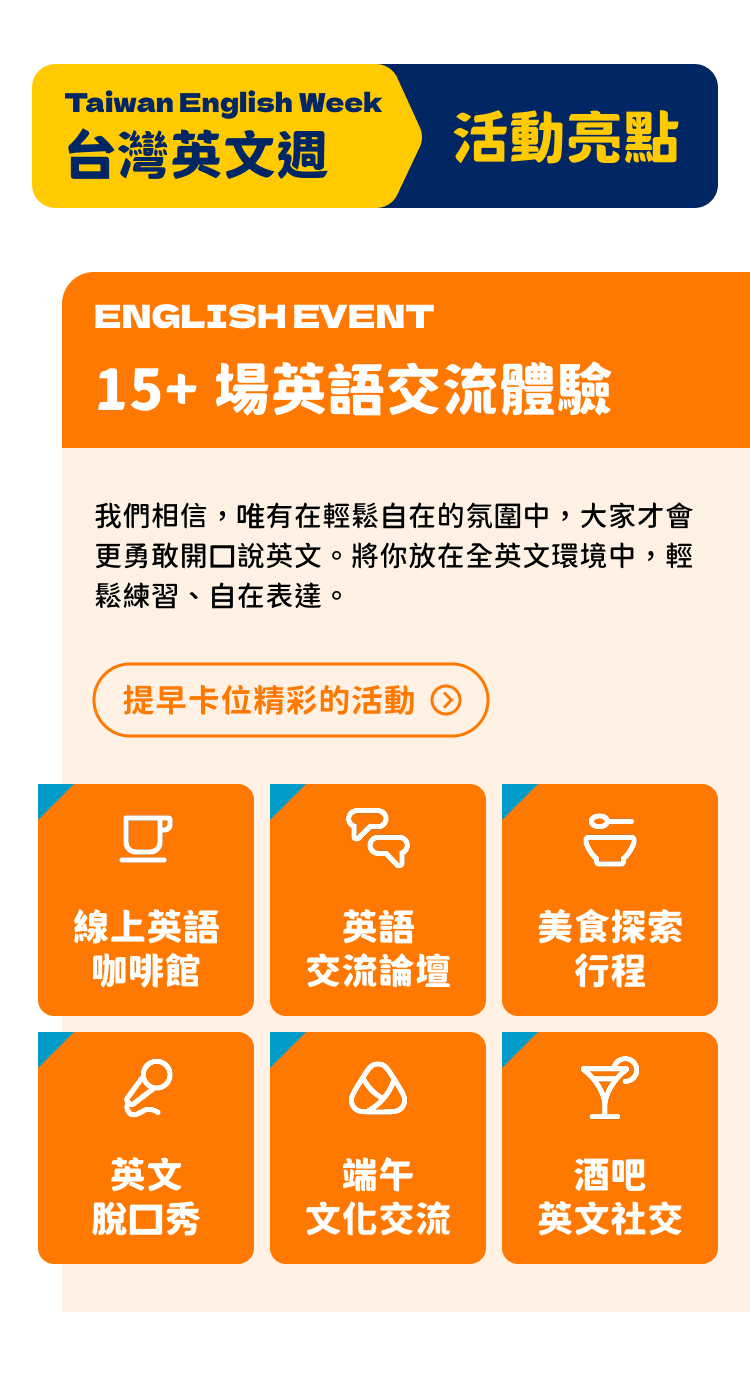Select the 美食探索行程 card
Screen dimensions: 750x1376
coord(610,900)
